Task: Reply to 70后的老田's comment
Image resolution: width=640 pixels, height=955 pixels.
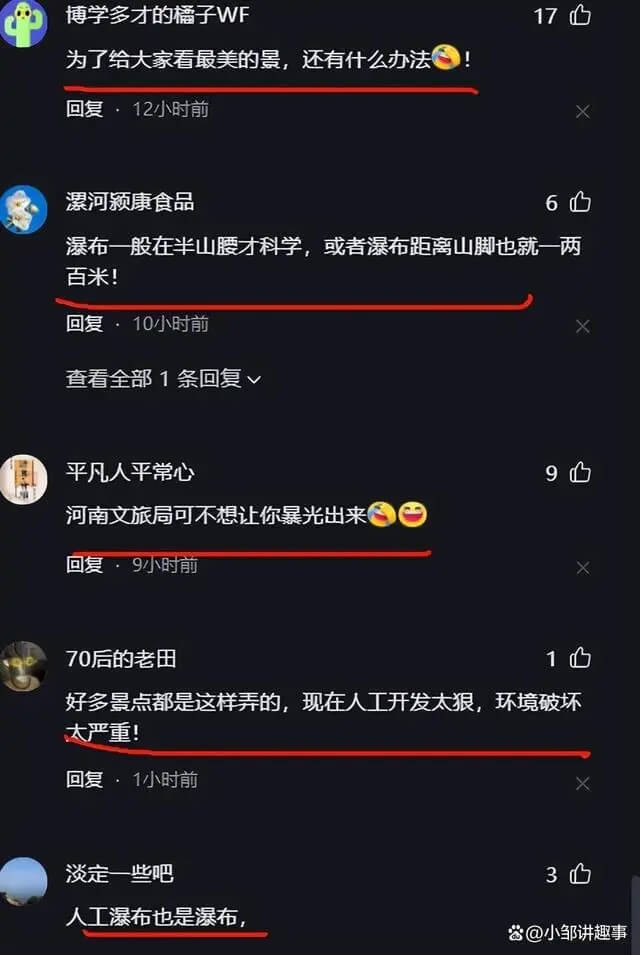Action: pyautogui.click(x=85, y=780)
